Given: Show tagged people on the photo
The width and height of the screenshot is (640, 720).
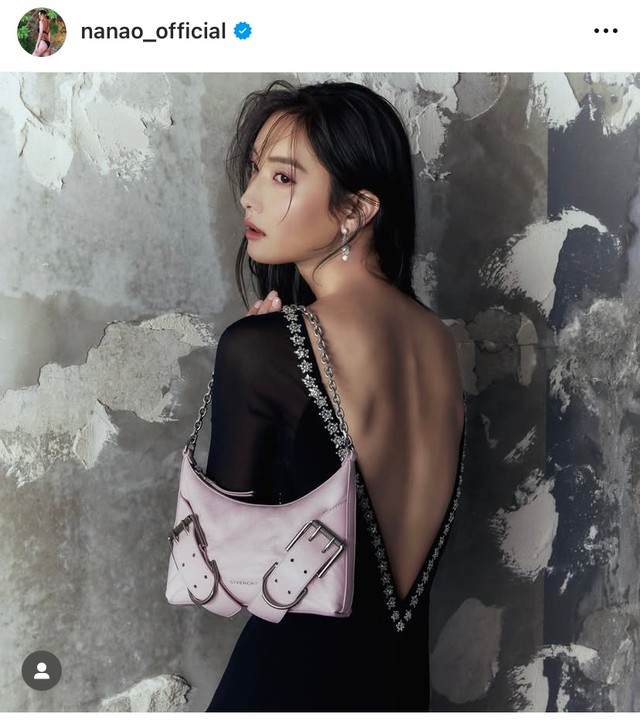Looking at the screenshot, I should 41,670.
